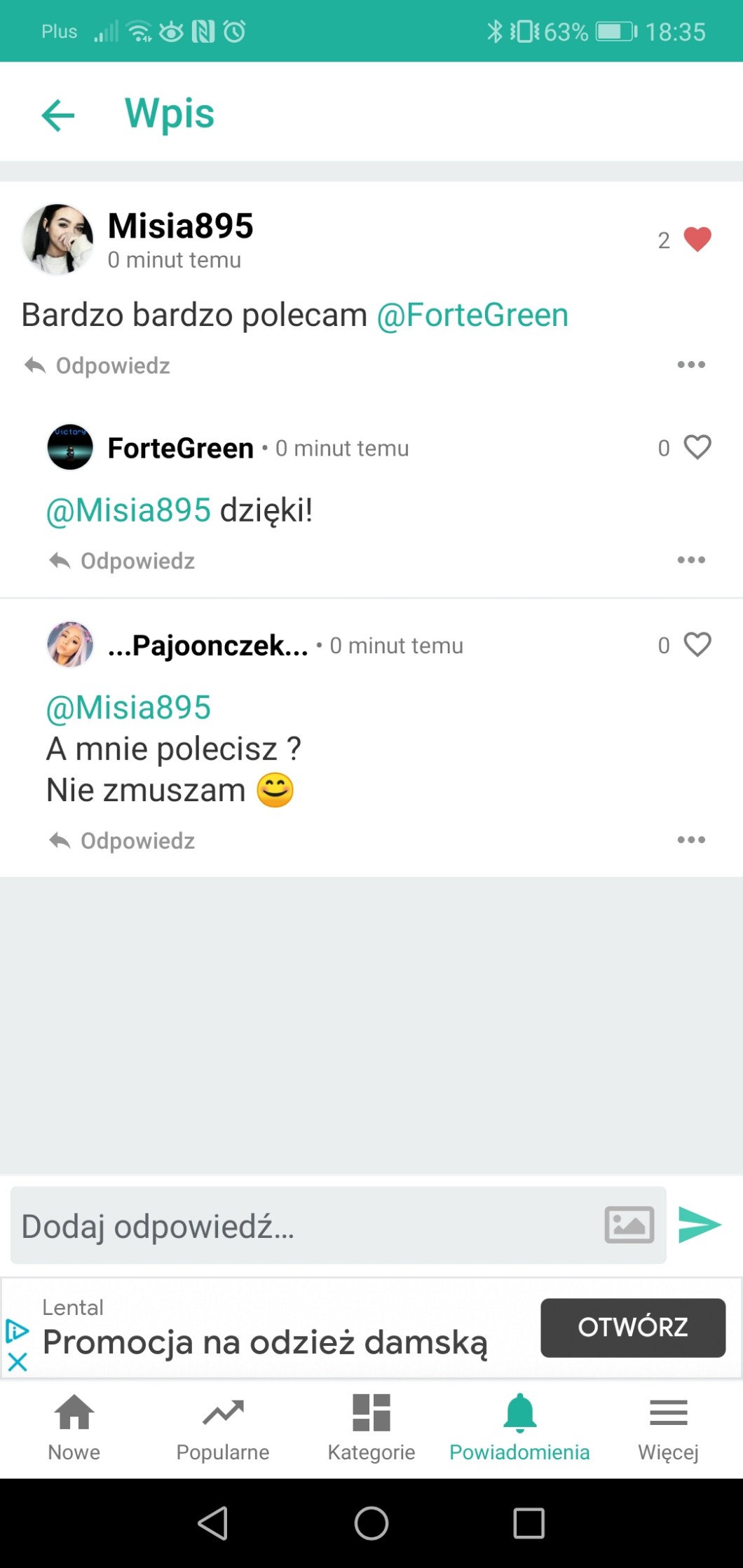Tap Odpowiedz under Misia895's post
The image size is (743, 1568).
[x=98, y=365]
